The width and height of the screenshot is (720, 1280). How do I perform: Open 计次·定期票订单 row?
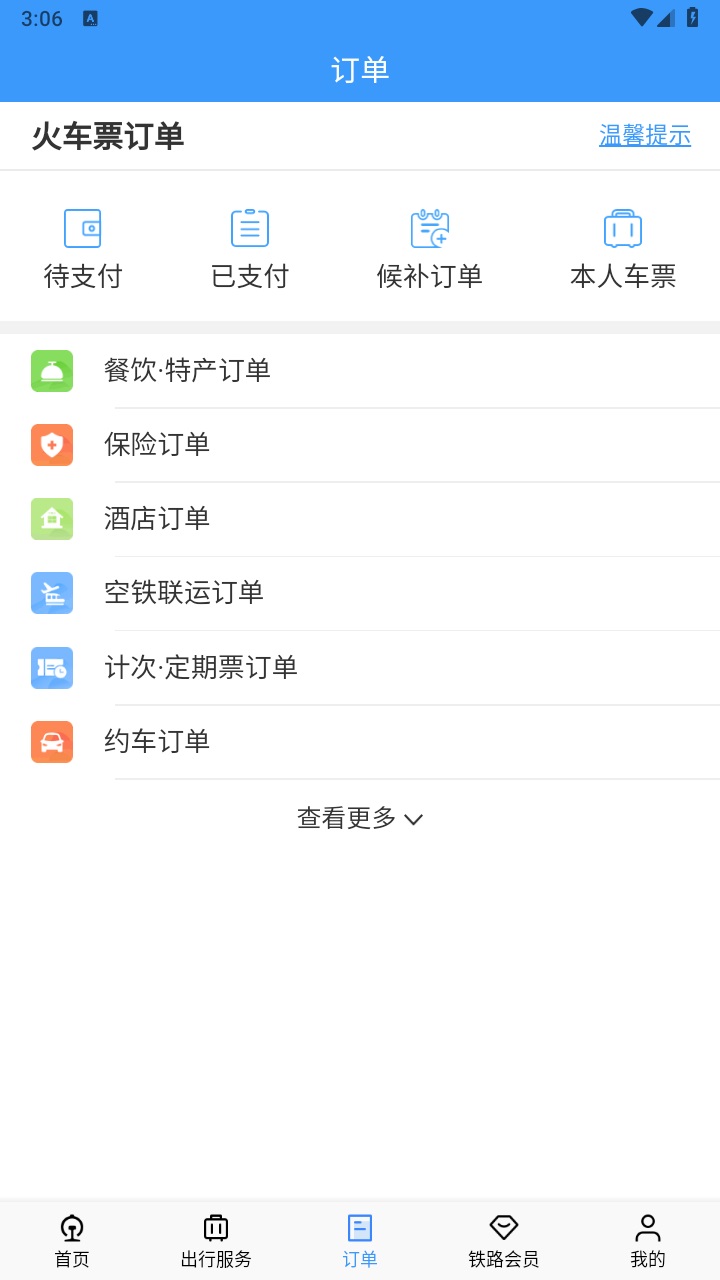(x=360, y=668)
